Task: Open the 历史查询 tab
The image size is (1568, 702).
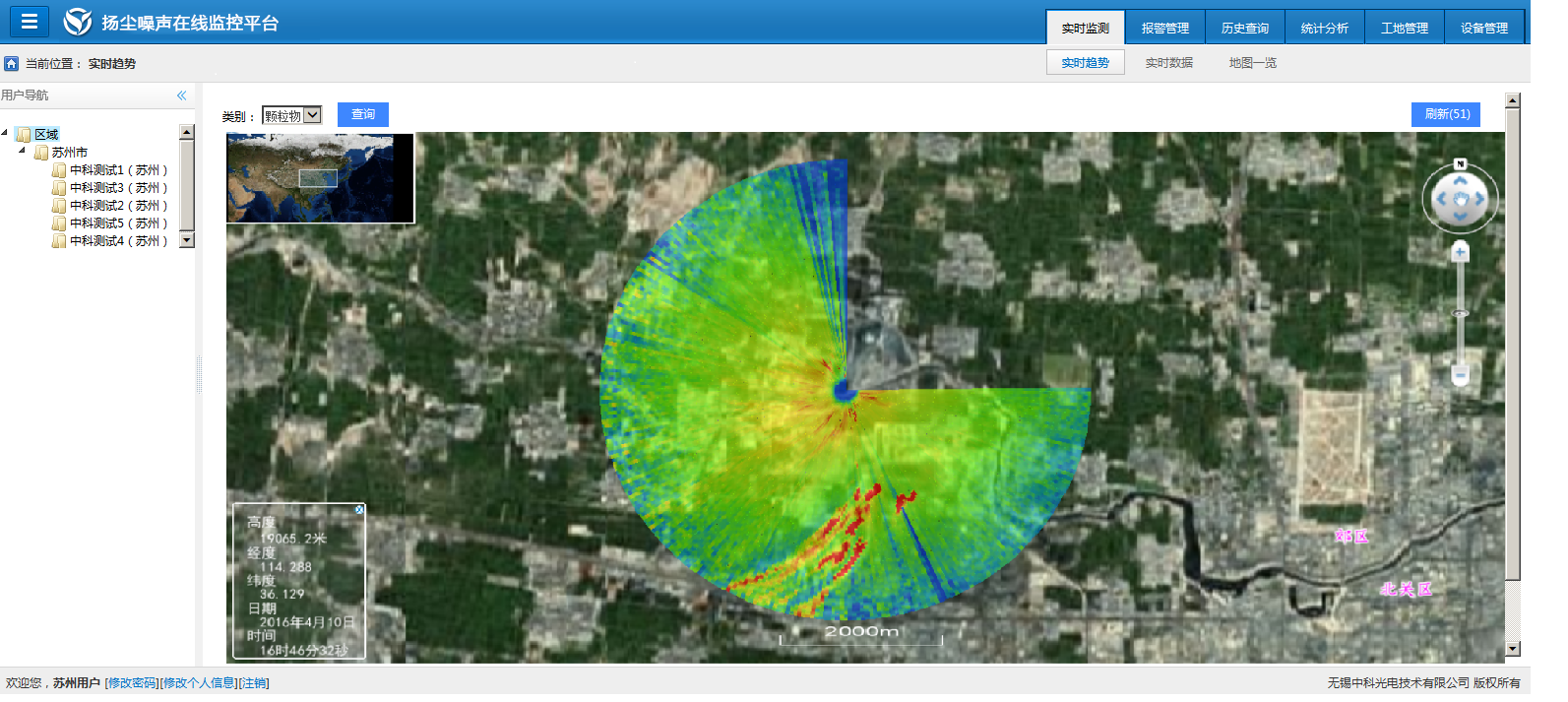Action: 1244,28
